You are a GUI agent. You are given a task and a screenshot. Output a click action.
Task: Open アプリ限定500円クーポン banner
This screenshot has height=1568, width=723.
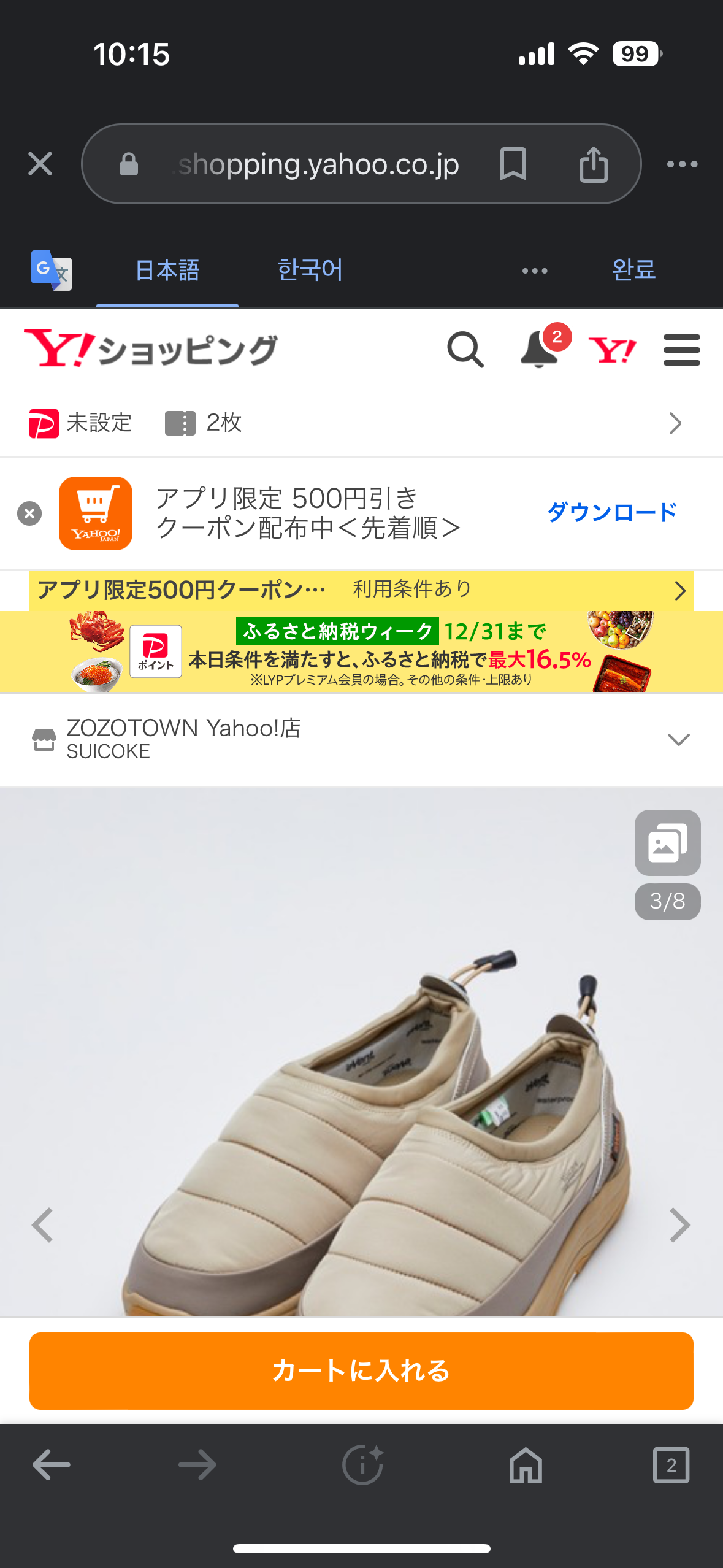361,590
